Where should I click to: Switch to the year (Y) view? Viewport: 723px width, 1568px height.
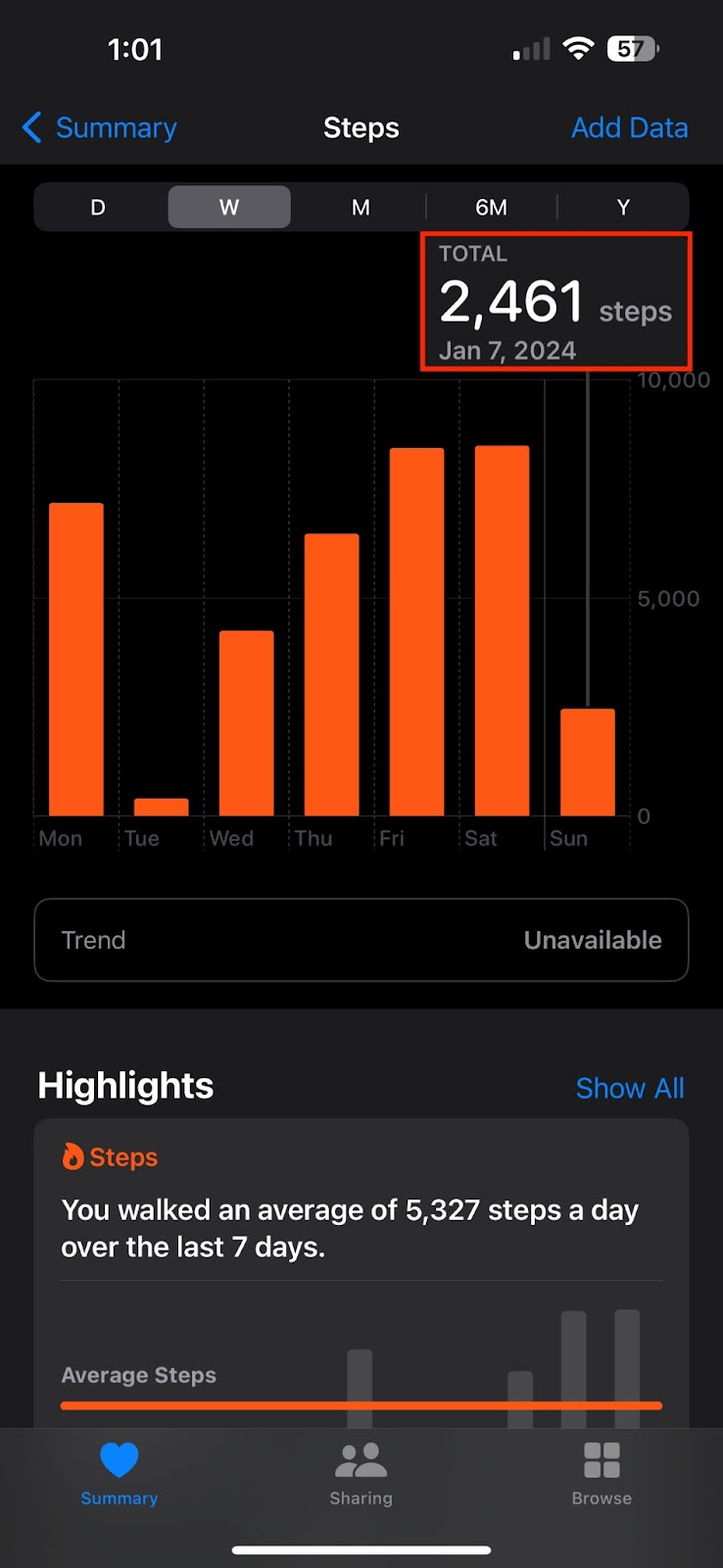pyautogui.click(x=623, y=207)
